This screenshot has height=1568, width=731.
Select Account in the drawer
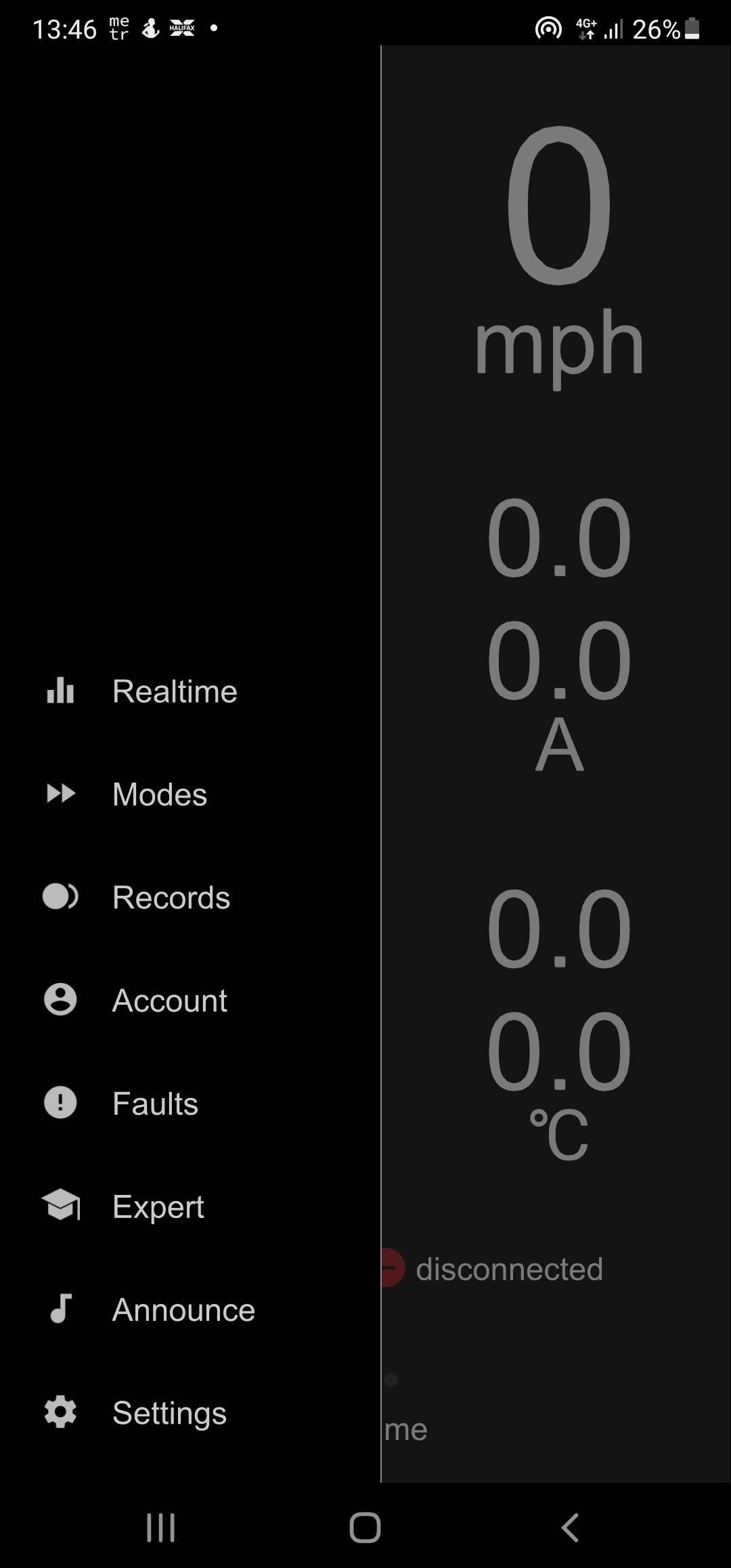[x=190, y=1000]
